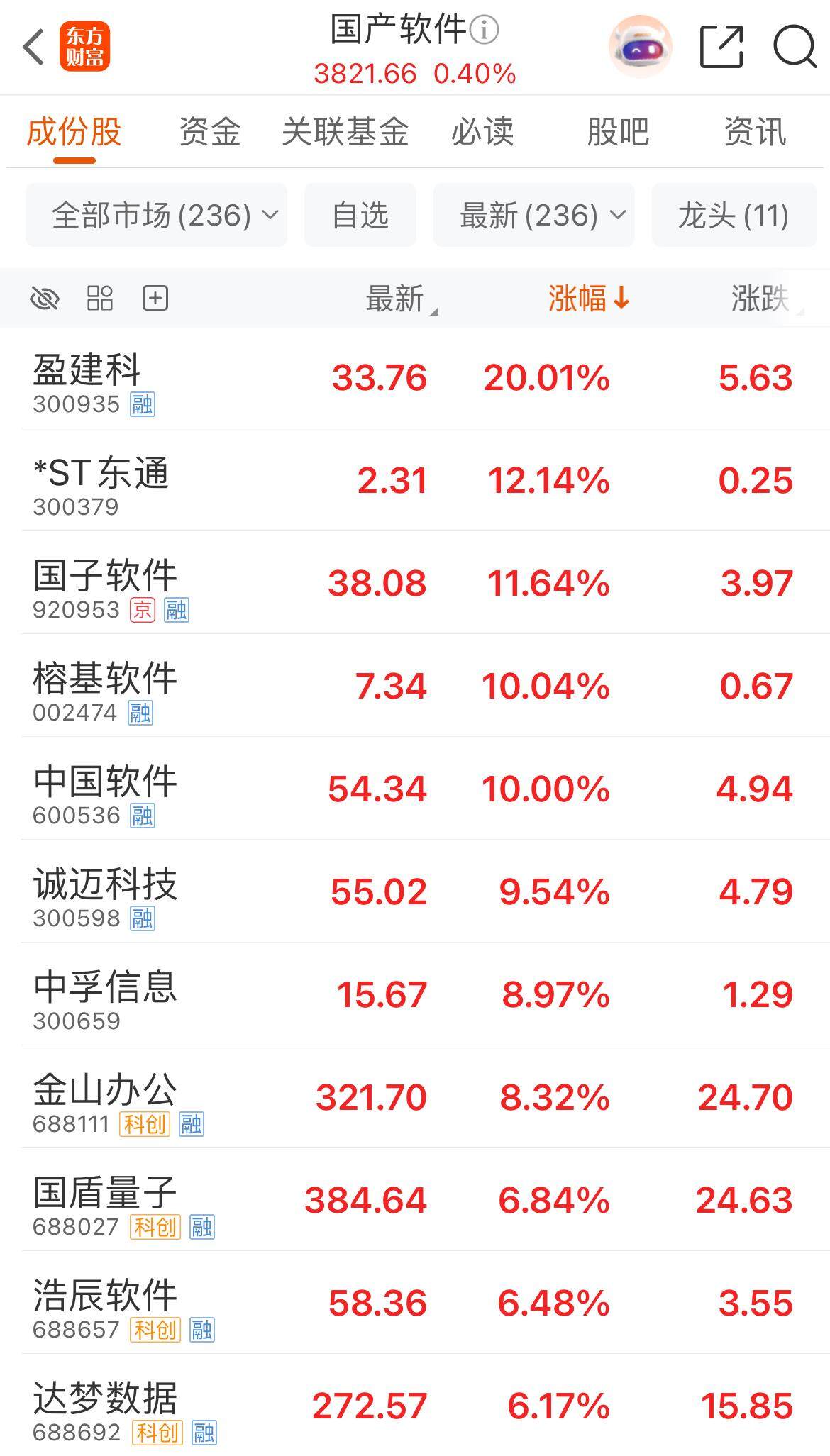Expand the 最新 (236) dropdown
830x1456 pixels.
coord(533,215)
